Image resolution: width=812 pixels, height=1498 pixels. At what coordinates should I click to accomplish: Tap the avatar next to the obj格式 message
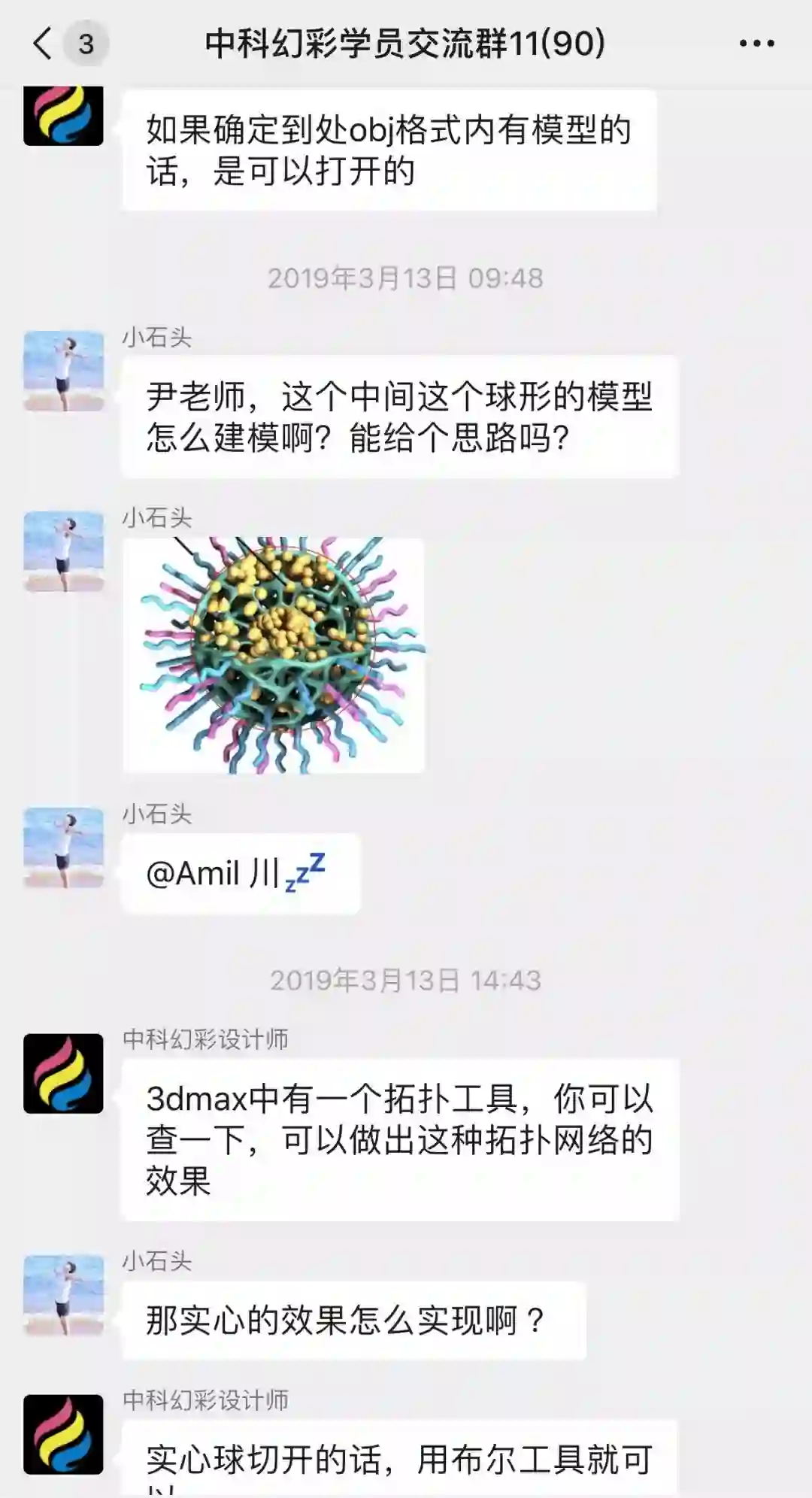pyautogui.click(x=63, y=117)
